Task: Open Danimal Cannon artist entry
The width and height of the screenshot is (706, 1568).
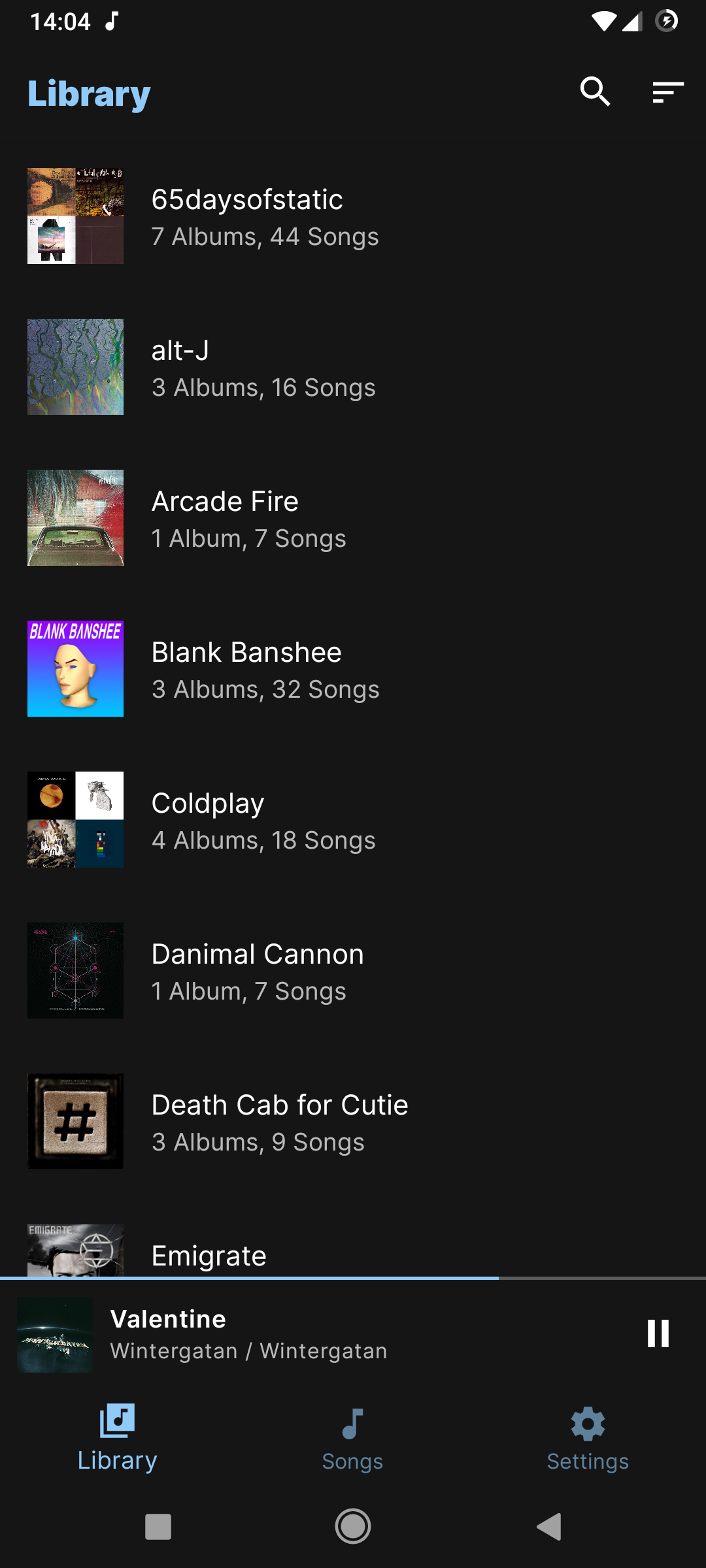Action: pos(353,971)
